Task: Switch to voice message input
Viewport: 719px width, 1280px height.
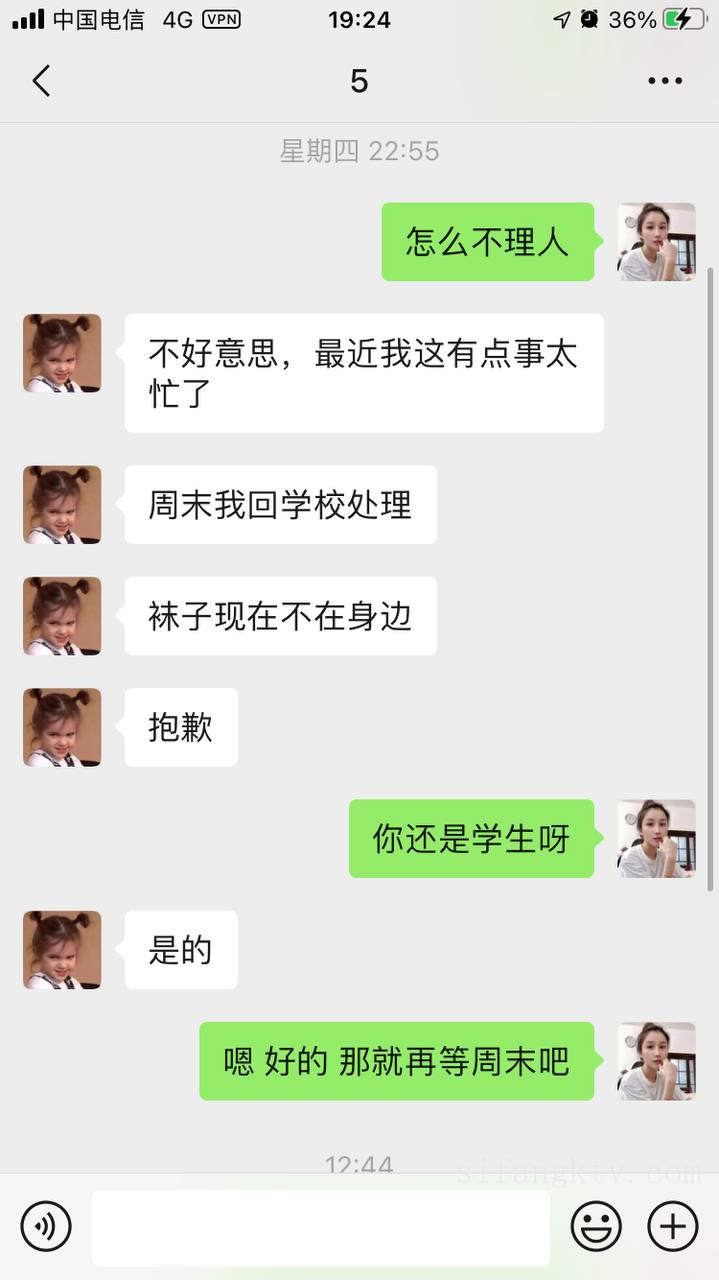Action: [46, 1226]
